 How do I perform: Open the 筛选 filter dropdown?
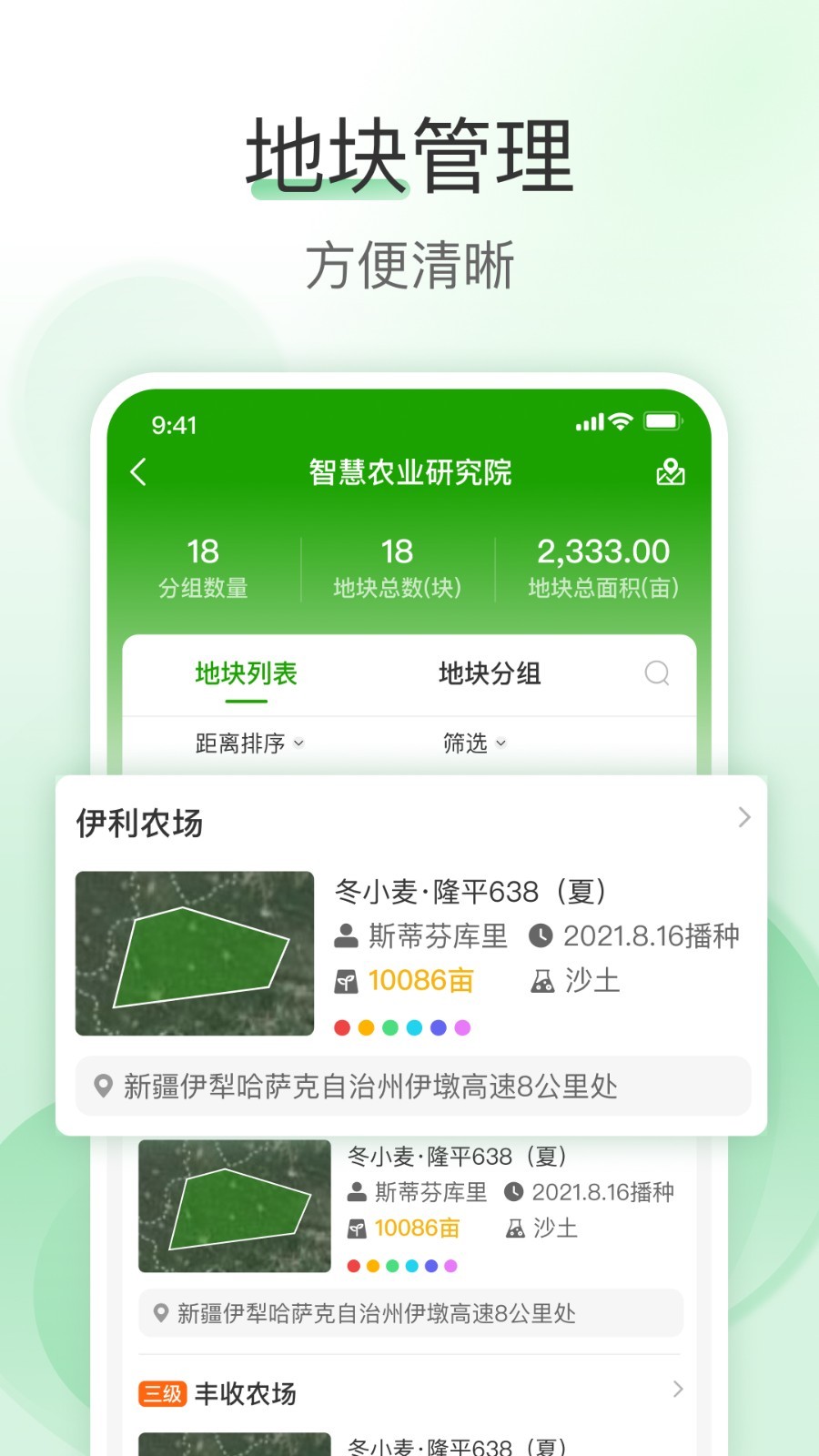click(x=473, y=743)
